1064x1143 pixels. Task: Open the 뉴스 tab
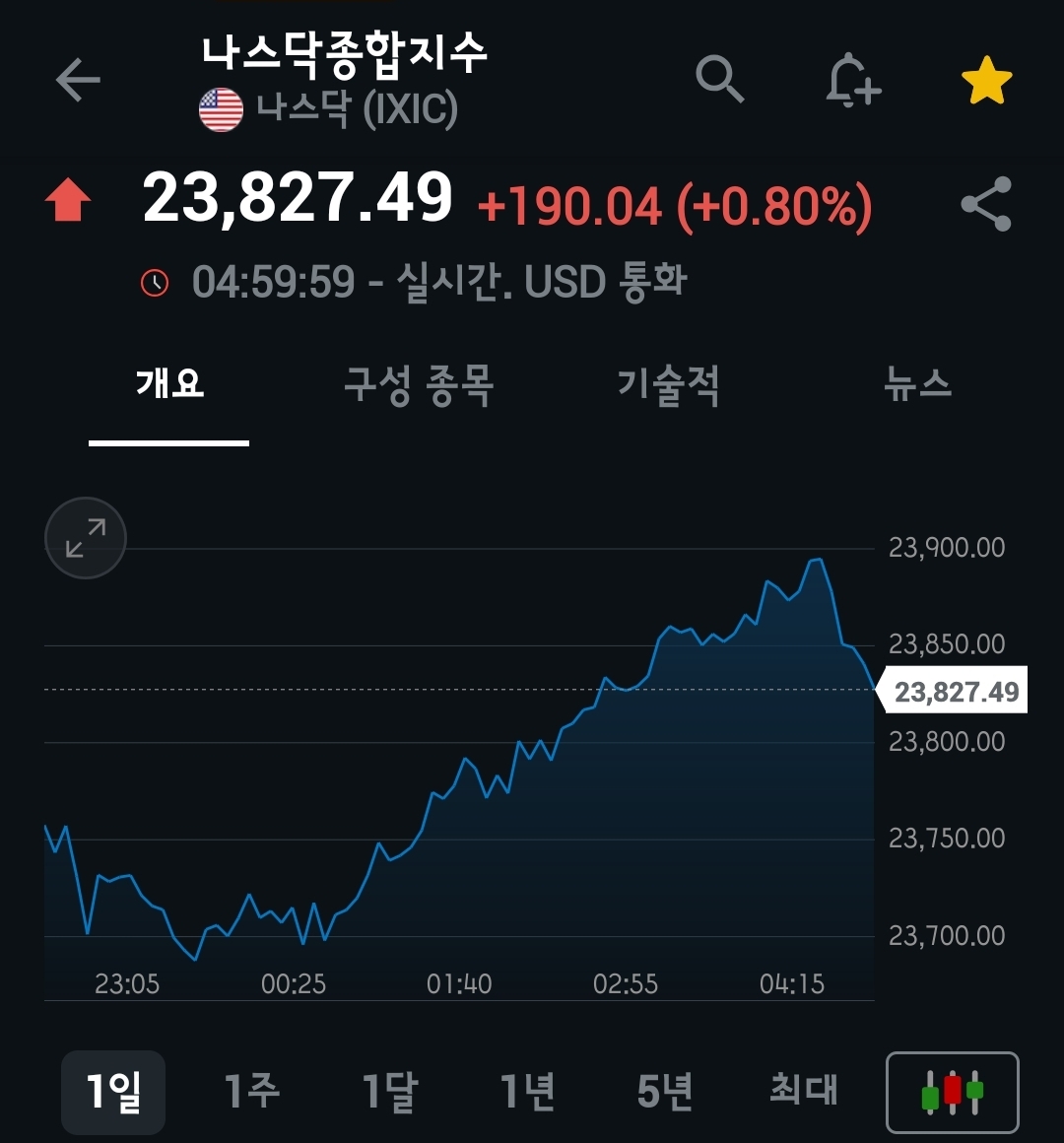click(x=917, y=383)
